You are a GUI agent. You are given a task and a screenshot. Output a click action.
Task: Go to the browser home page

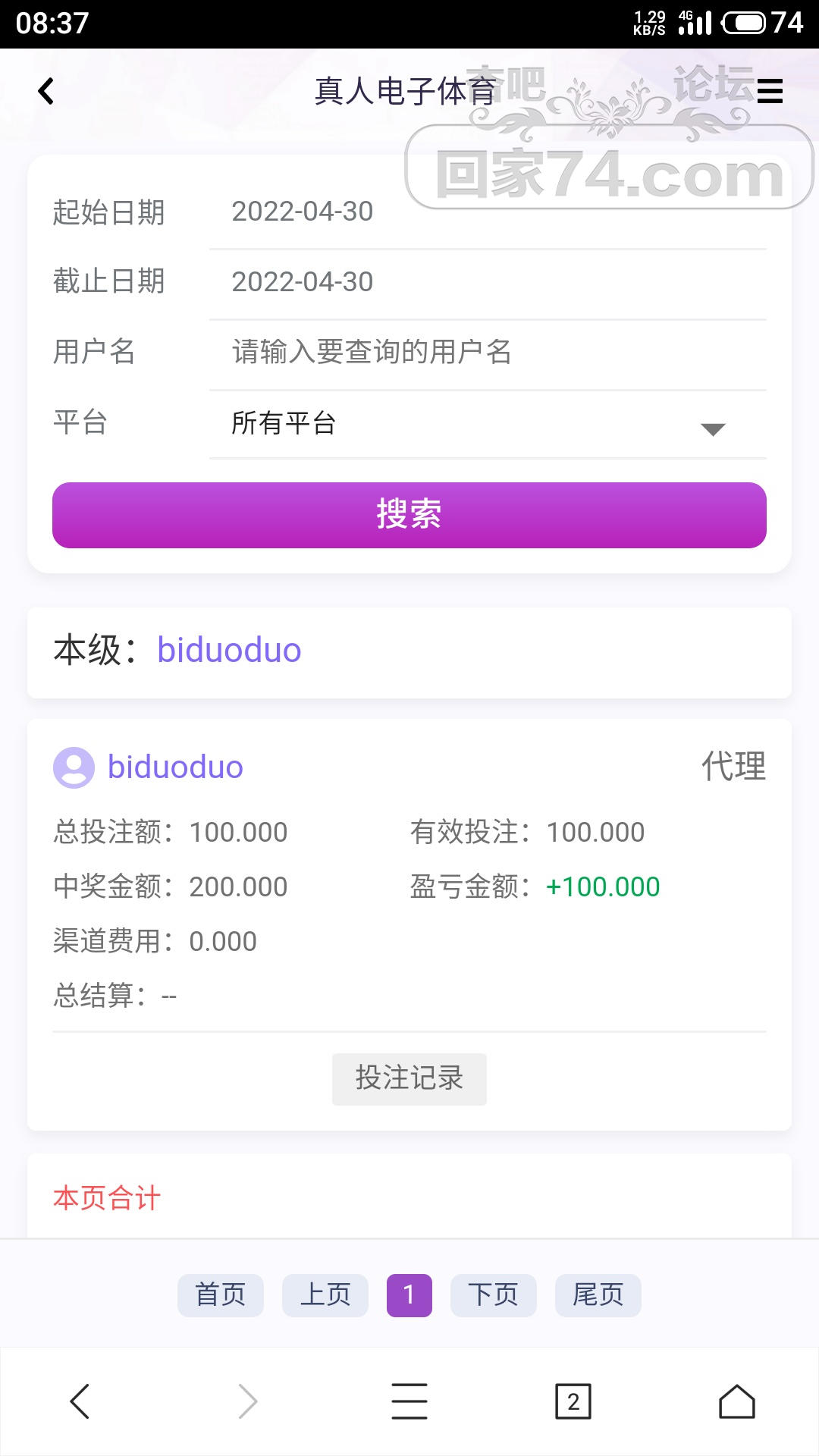(x=737, y=1401)
